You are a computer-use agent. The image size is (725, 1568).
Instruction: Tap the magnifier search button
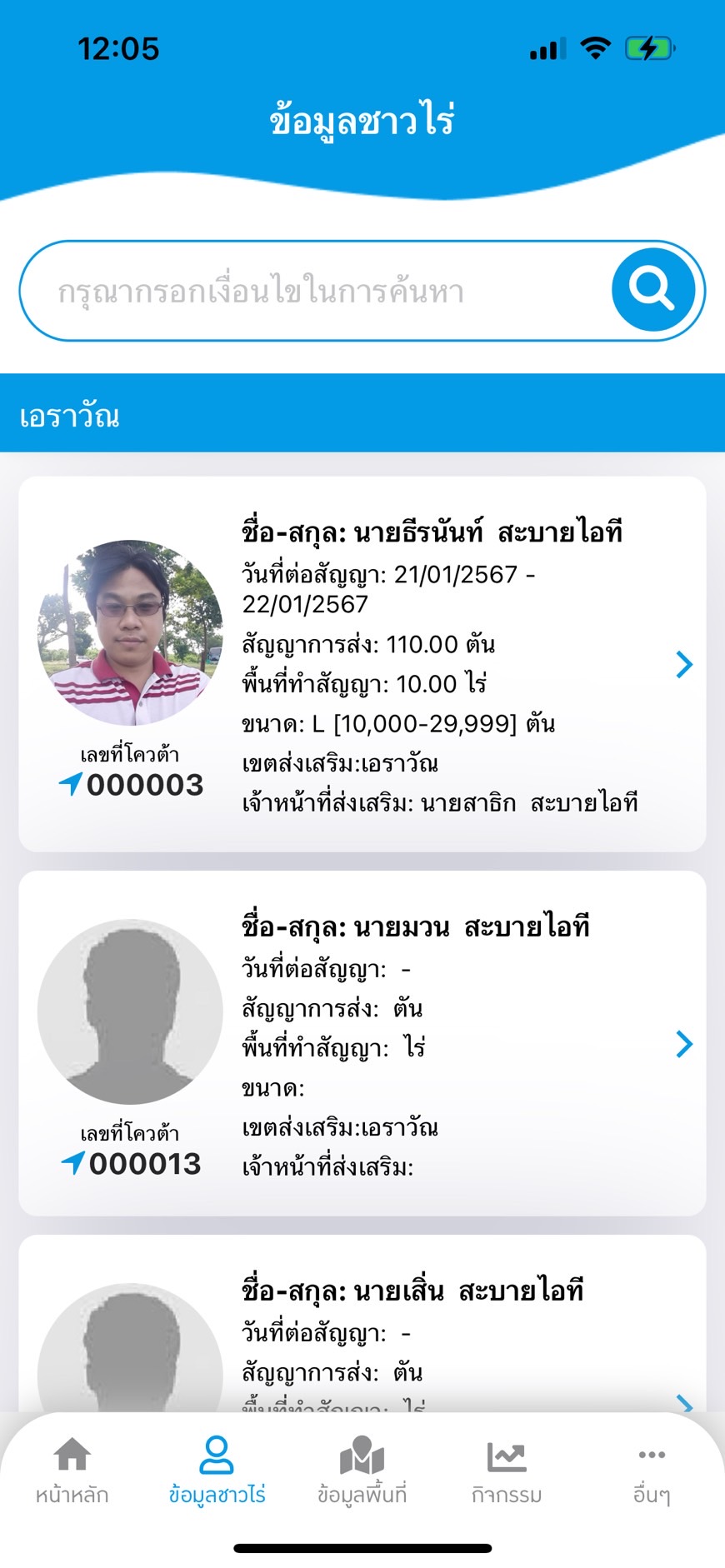point(652,291)
